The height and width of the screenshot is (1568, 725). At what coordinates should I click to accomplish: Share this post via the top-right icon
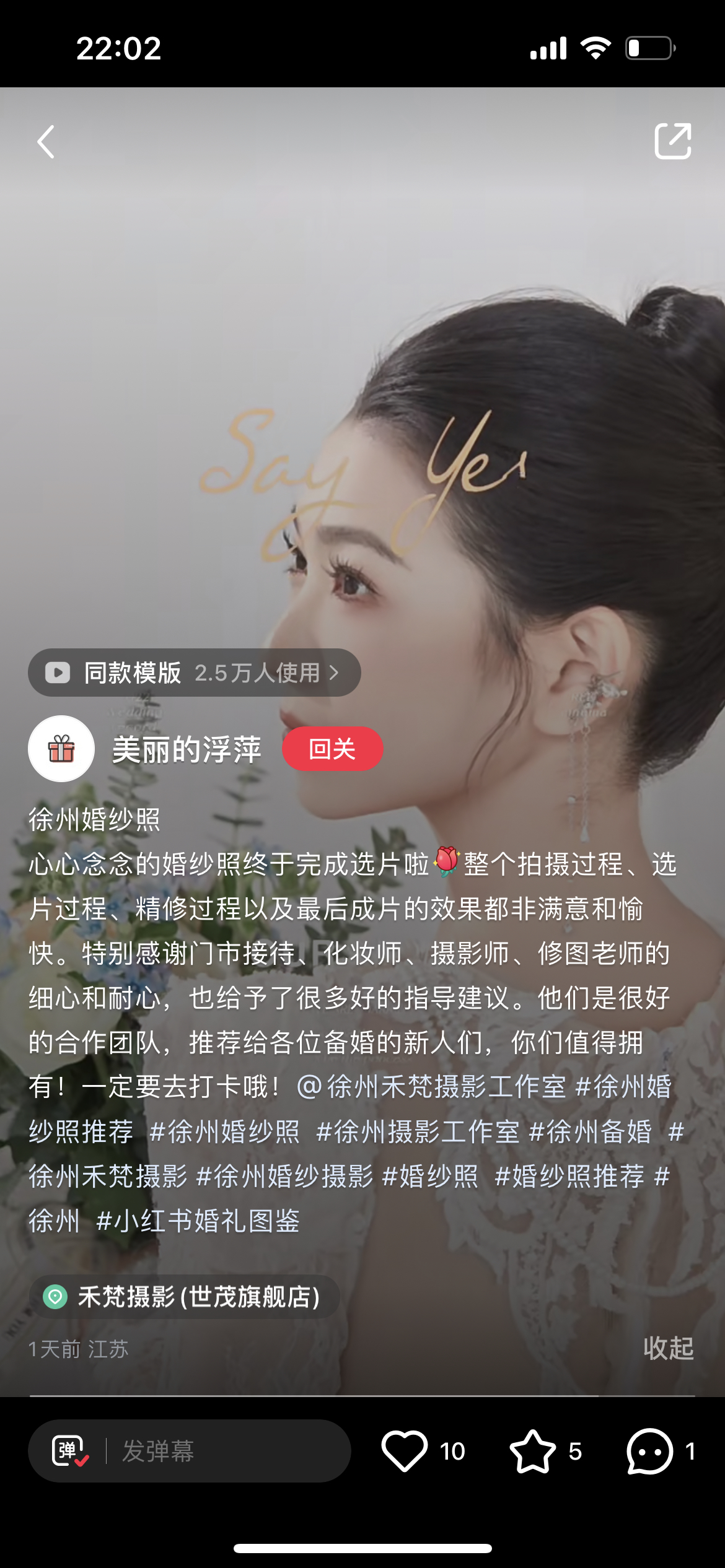[673, 141]
